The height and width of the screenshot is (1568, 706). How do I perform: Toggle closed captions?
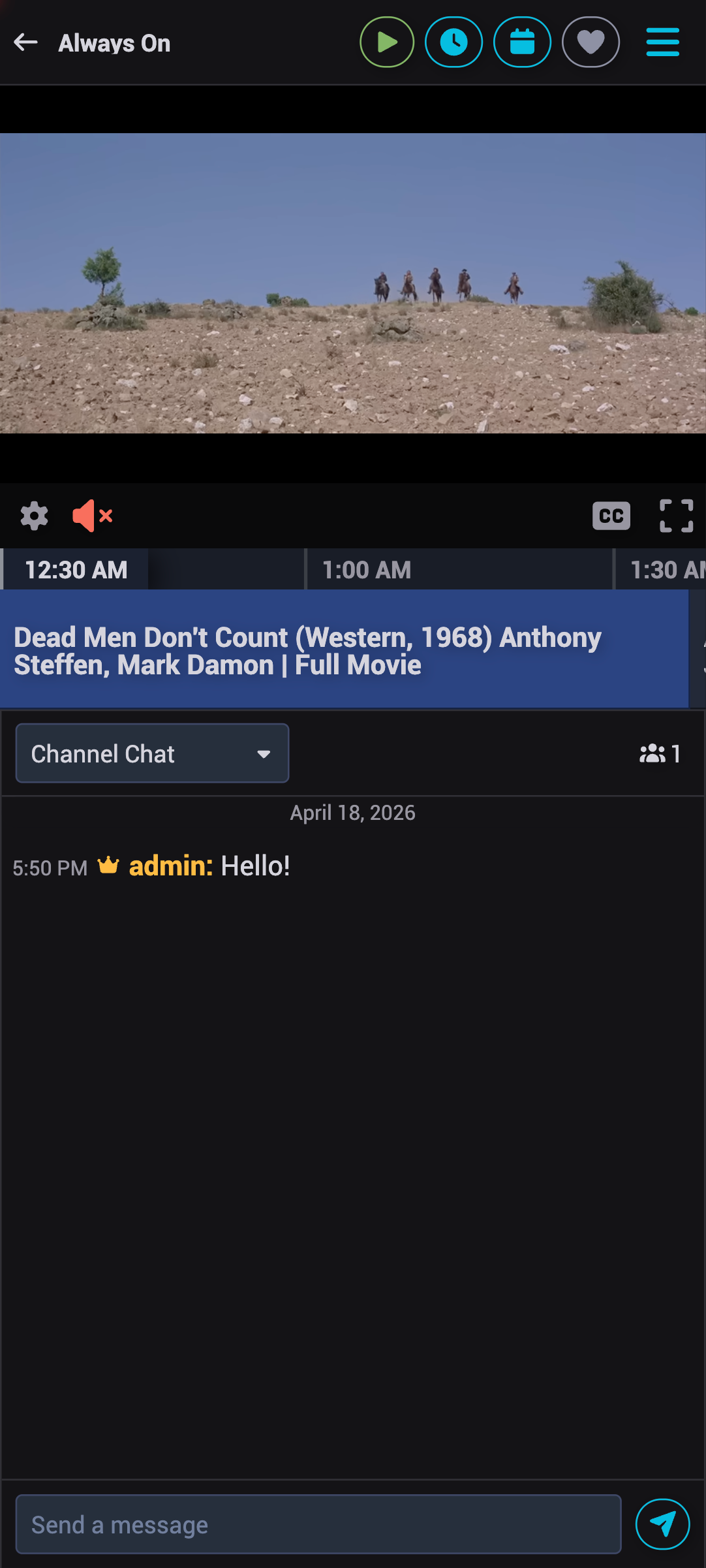(611, 516)
